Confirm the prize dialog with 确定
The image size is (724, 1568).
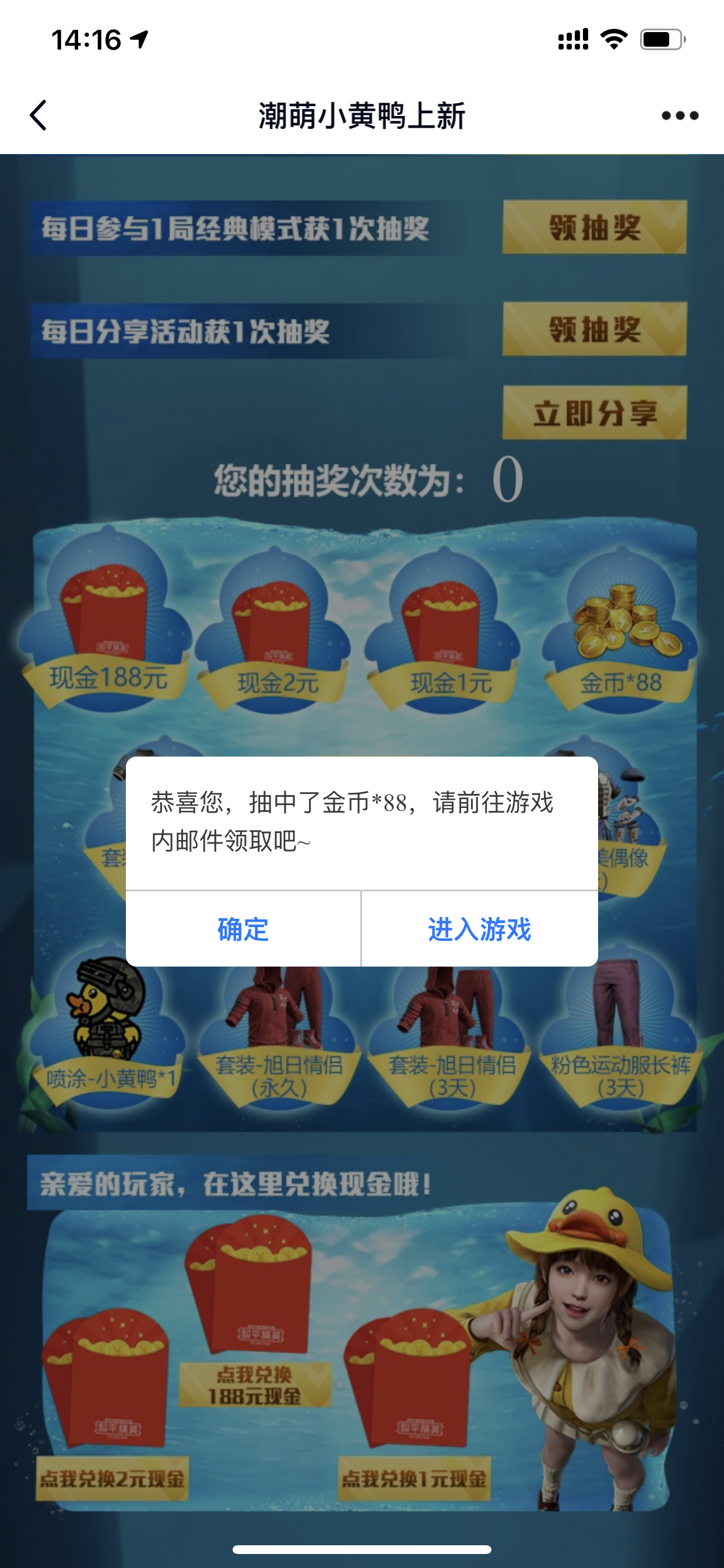242,929
